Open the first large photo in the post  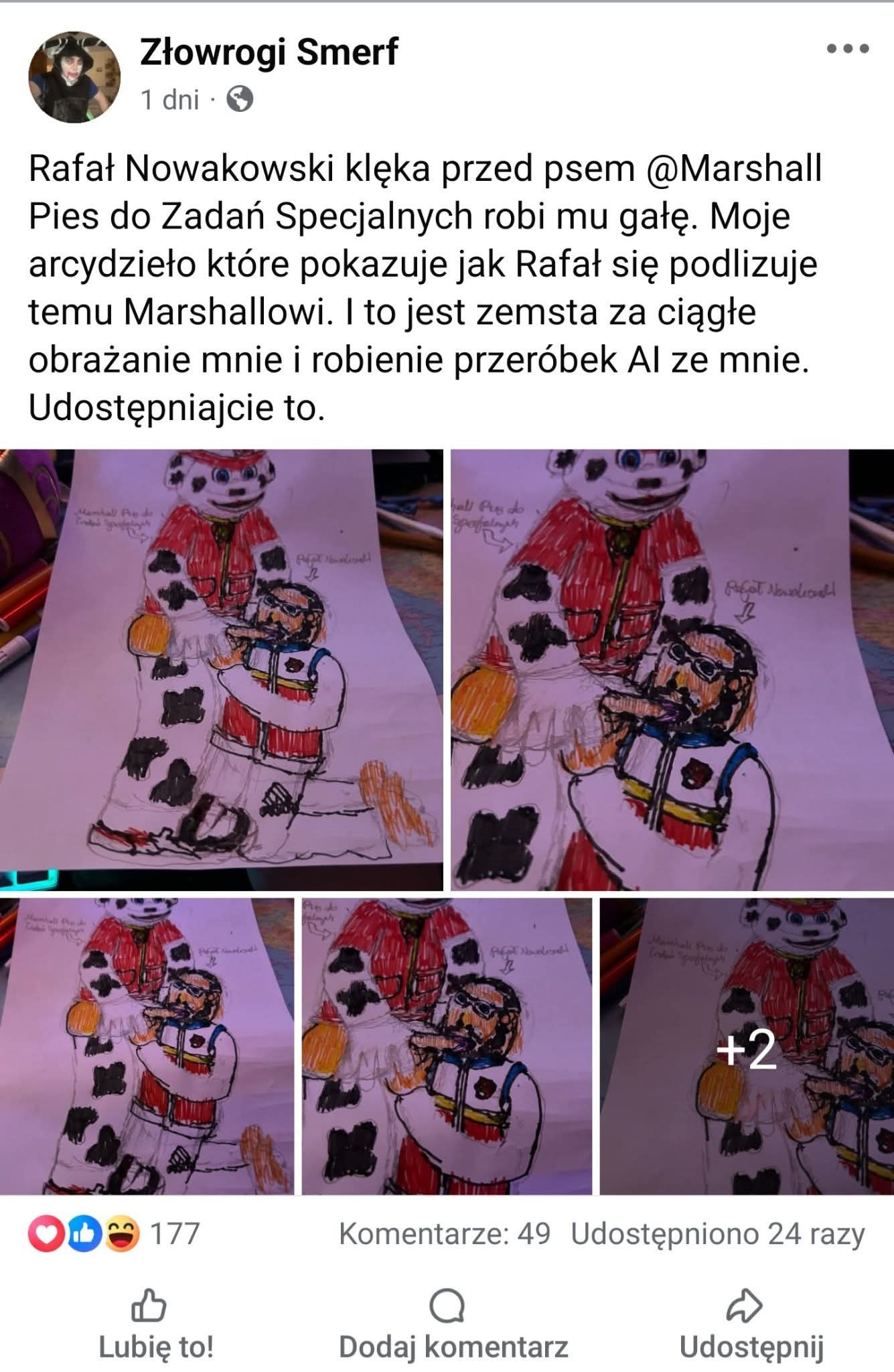pyautogui.click(x=221, y=669)
